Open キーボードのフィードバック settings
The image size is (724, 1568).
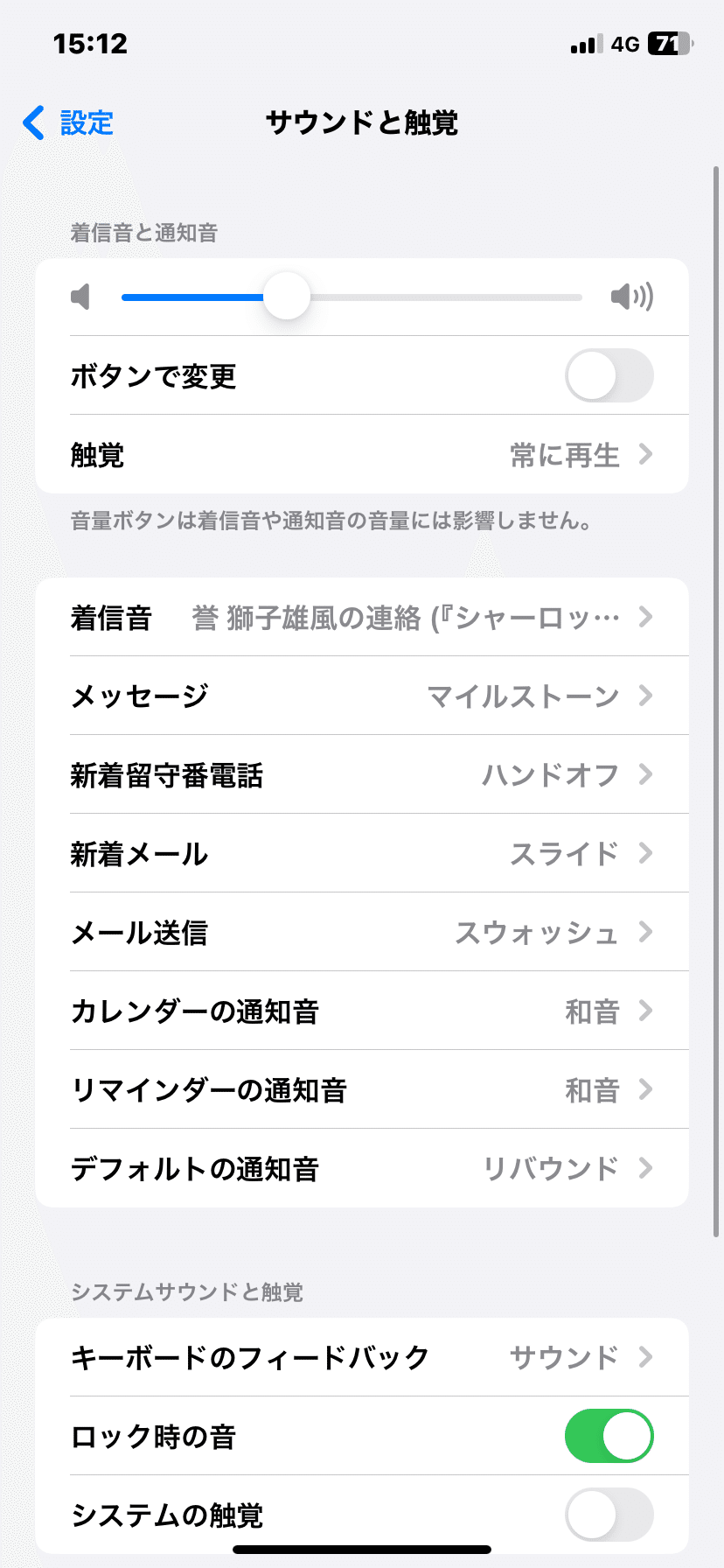tap(362, 1358)
